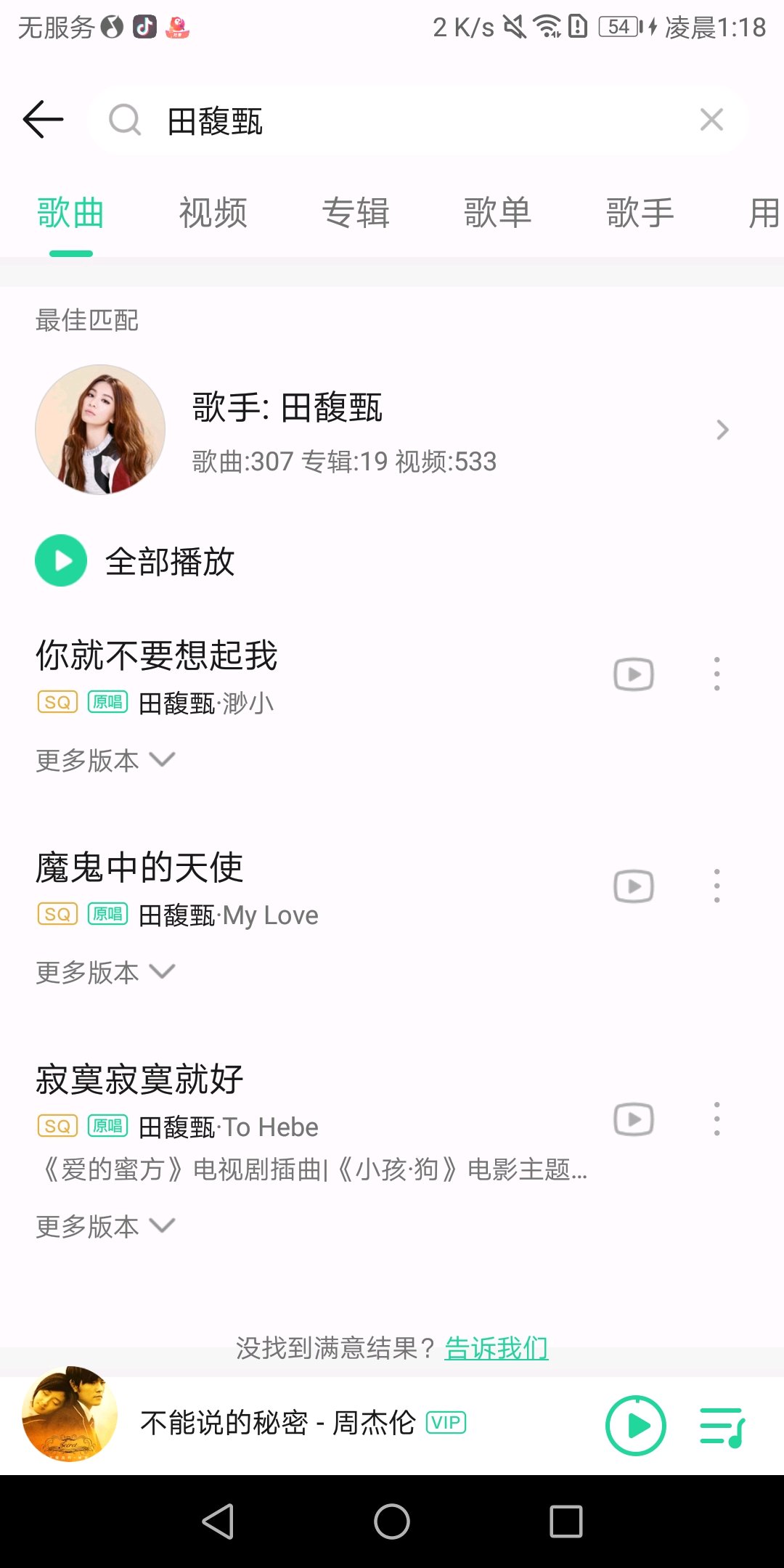Watch the video for 你就不要想起我
This screenshot has height=1568, width=784.
634,674
